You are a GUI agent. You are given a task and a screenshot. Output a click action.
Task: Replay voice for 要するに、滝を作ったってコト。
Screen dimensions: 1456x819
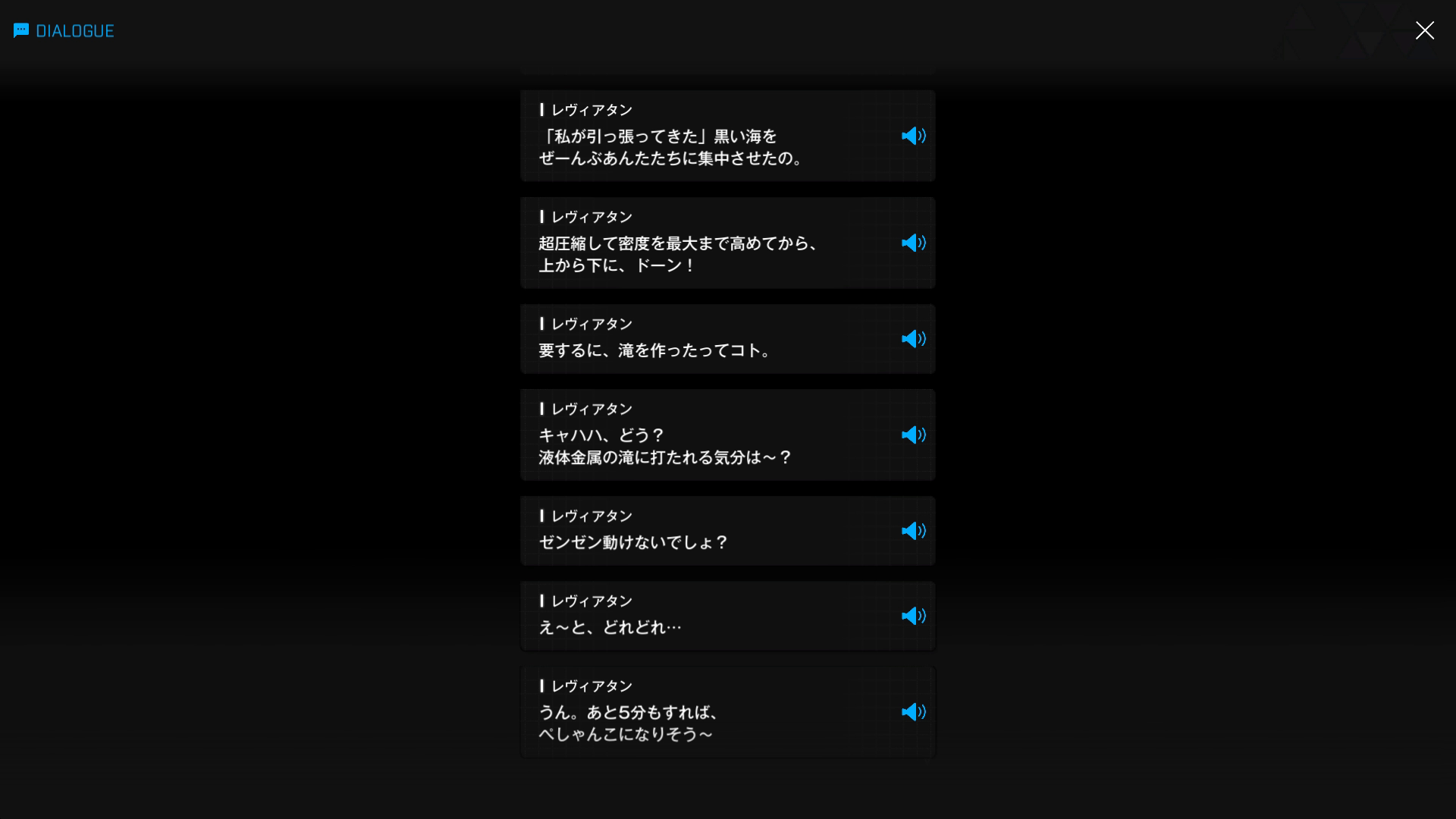click(x=913, y=339)
